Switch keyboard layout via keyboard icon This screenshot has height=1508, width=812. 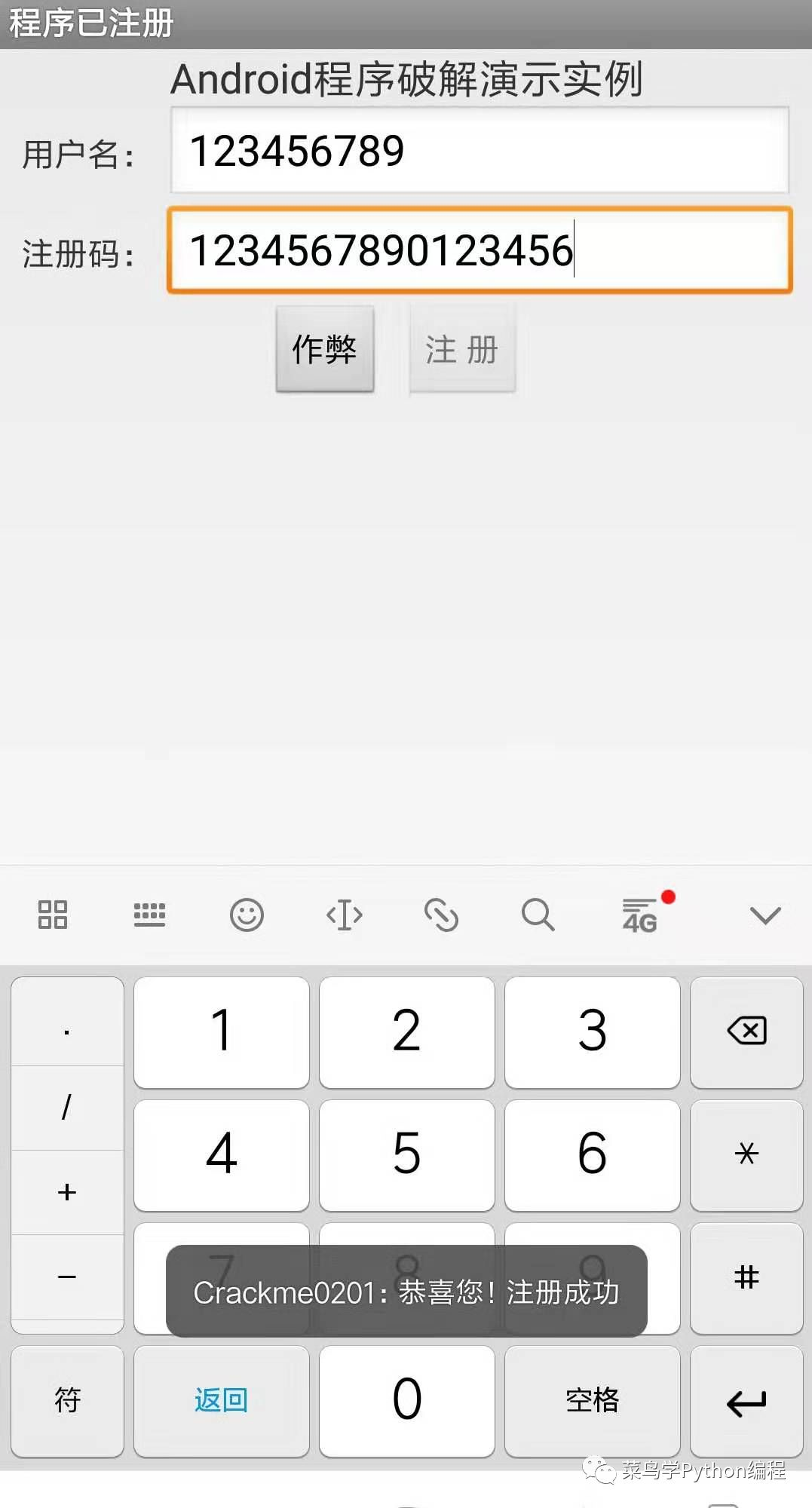point(149,915)
